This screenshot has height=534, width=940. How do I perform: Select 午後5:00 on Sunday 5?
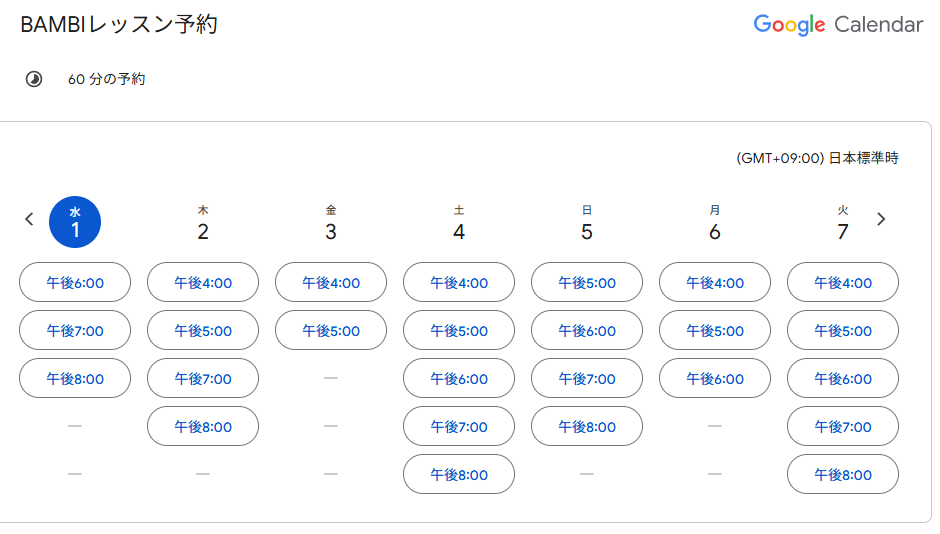pos(587,283)
